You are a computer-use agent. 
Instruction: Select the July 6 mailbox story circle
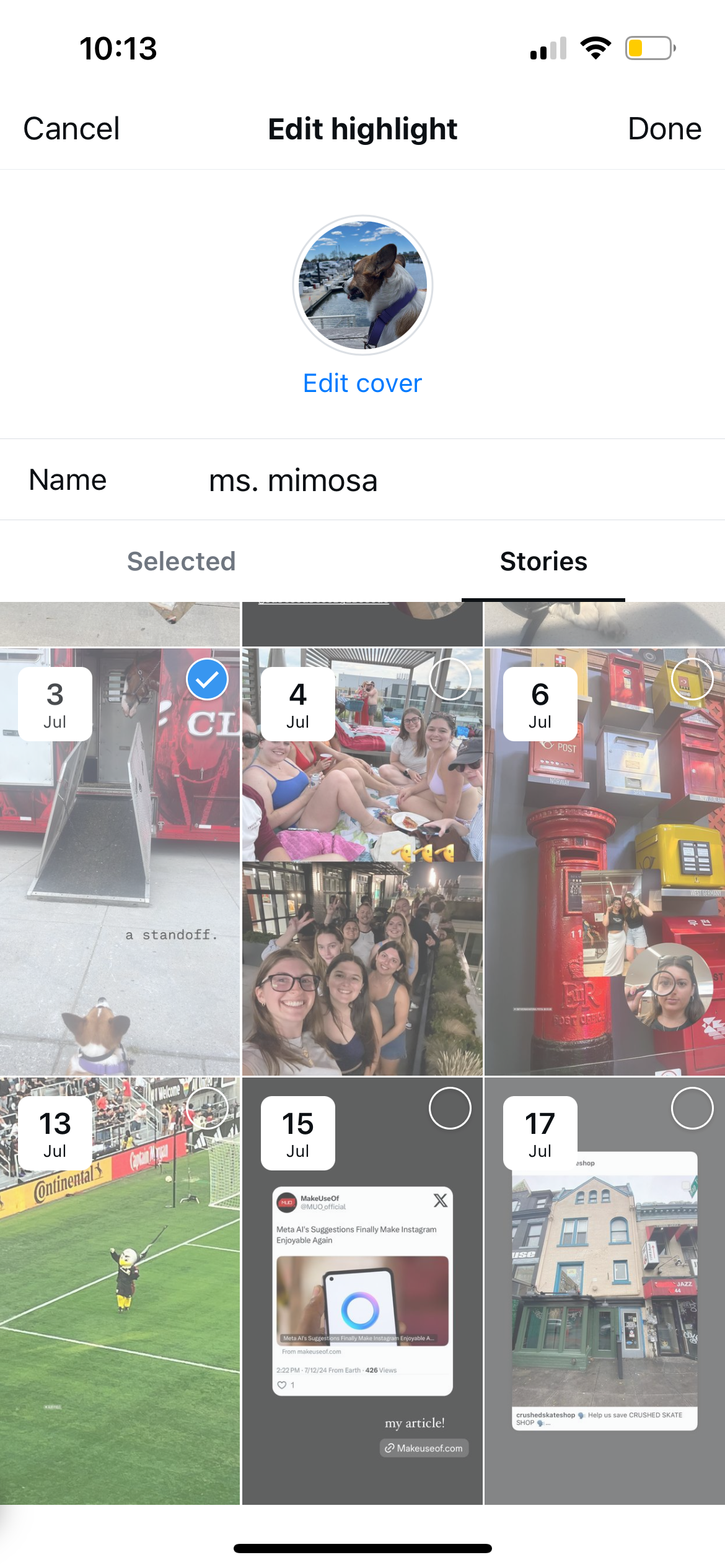pos(692,679)
